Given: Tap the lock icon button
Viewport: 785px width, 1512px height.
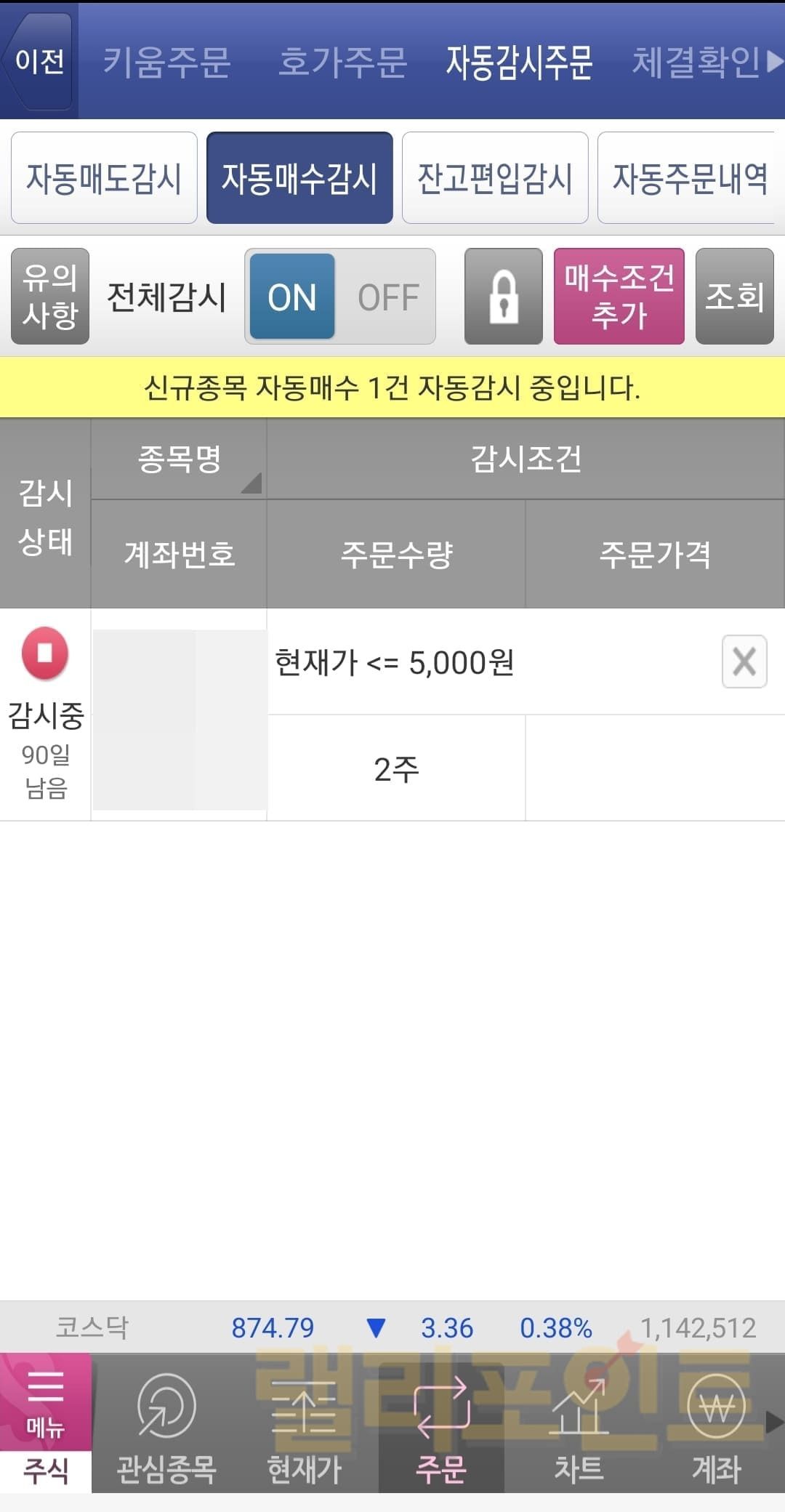Looking at the screenshot, I should [x=504, y=296].
